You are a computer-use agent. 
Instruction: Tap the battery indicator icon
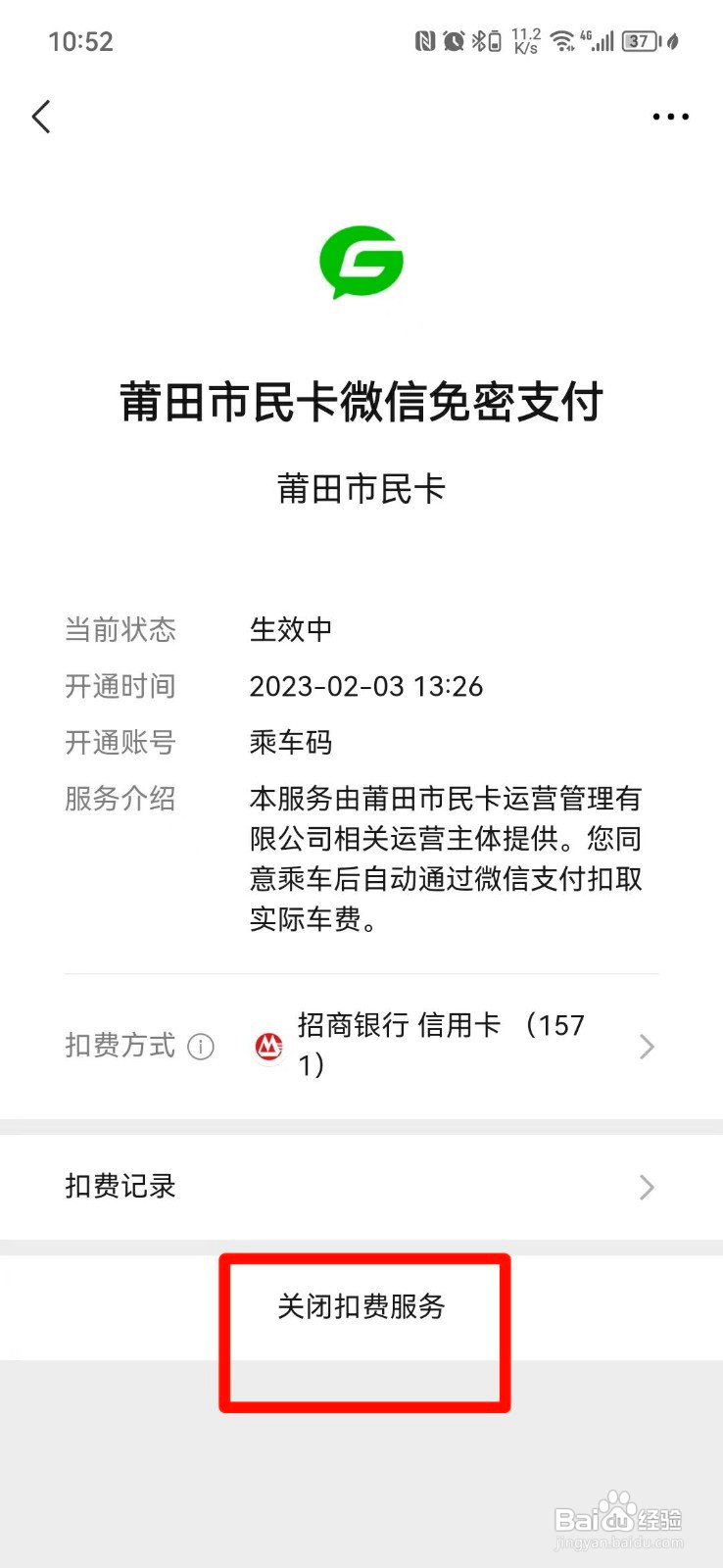(x=638, y=41)
